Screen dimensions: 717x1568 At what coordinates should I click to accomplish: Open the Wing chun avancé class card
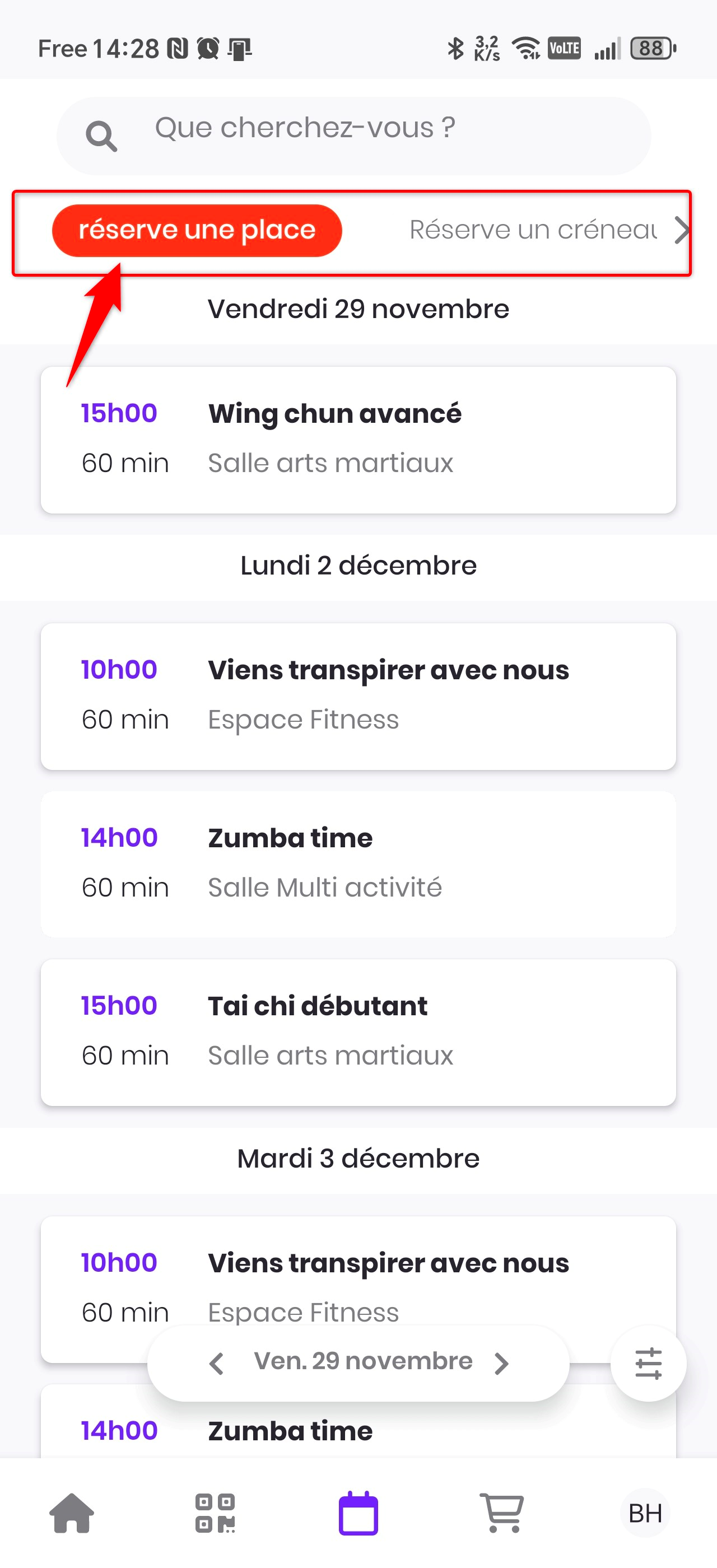point(358,440)
